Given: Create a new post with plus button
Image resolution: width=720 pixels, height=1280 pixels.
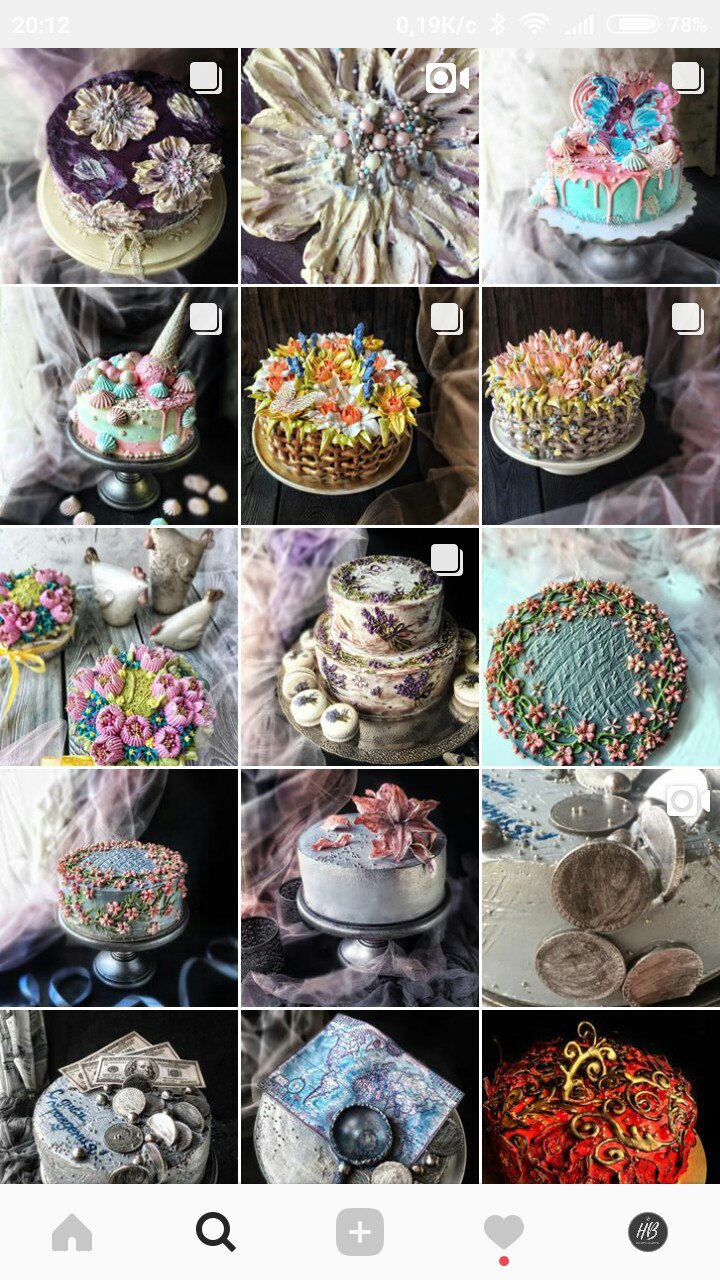Looking at the screenshot, I should [x=360, y=1232].
